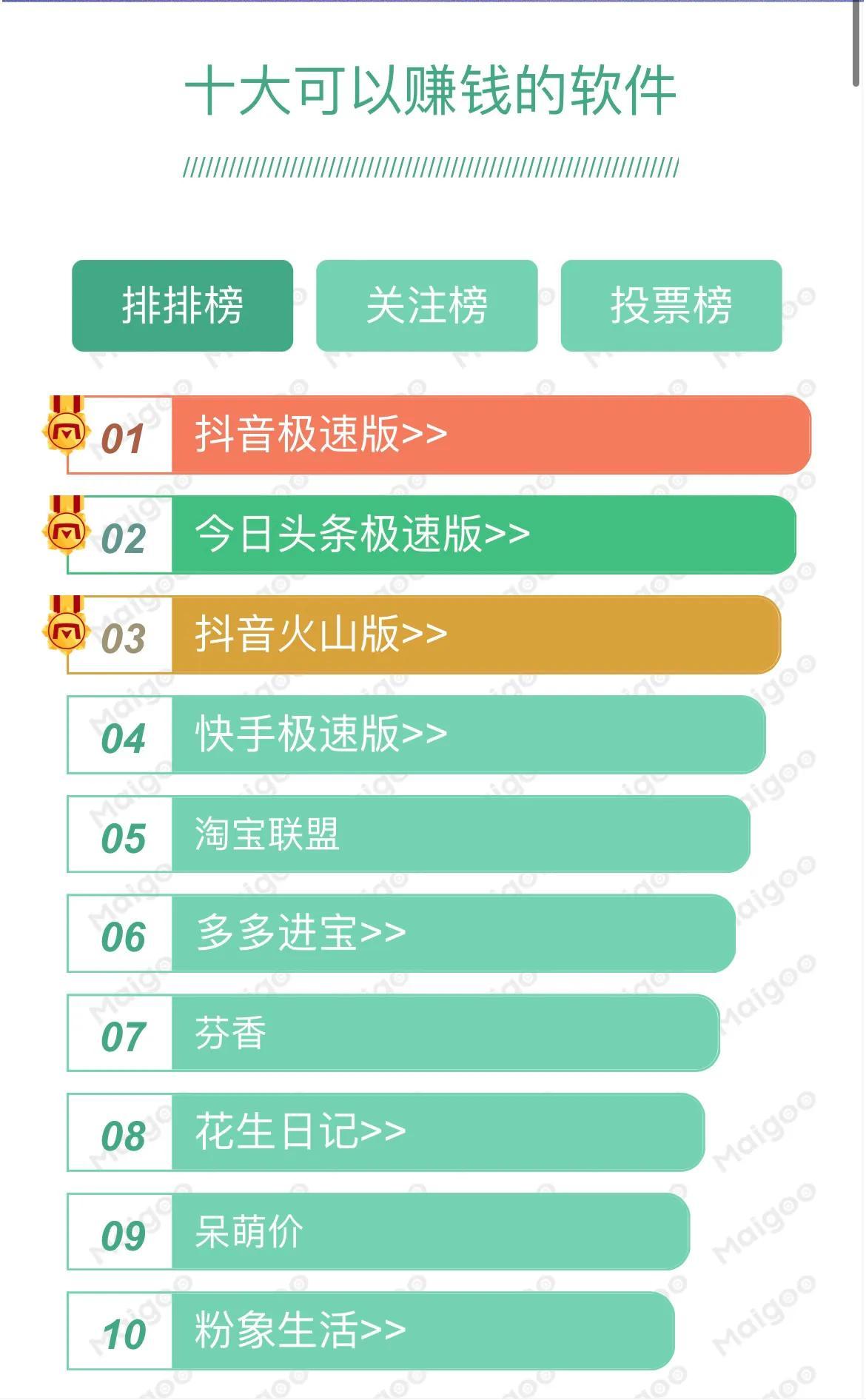Open the 今日头条极速版 entry

click(362, 535)
